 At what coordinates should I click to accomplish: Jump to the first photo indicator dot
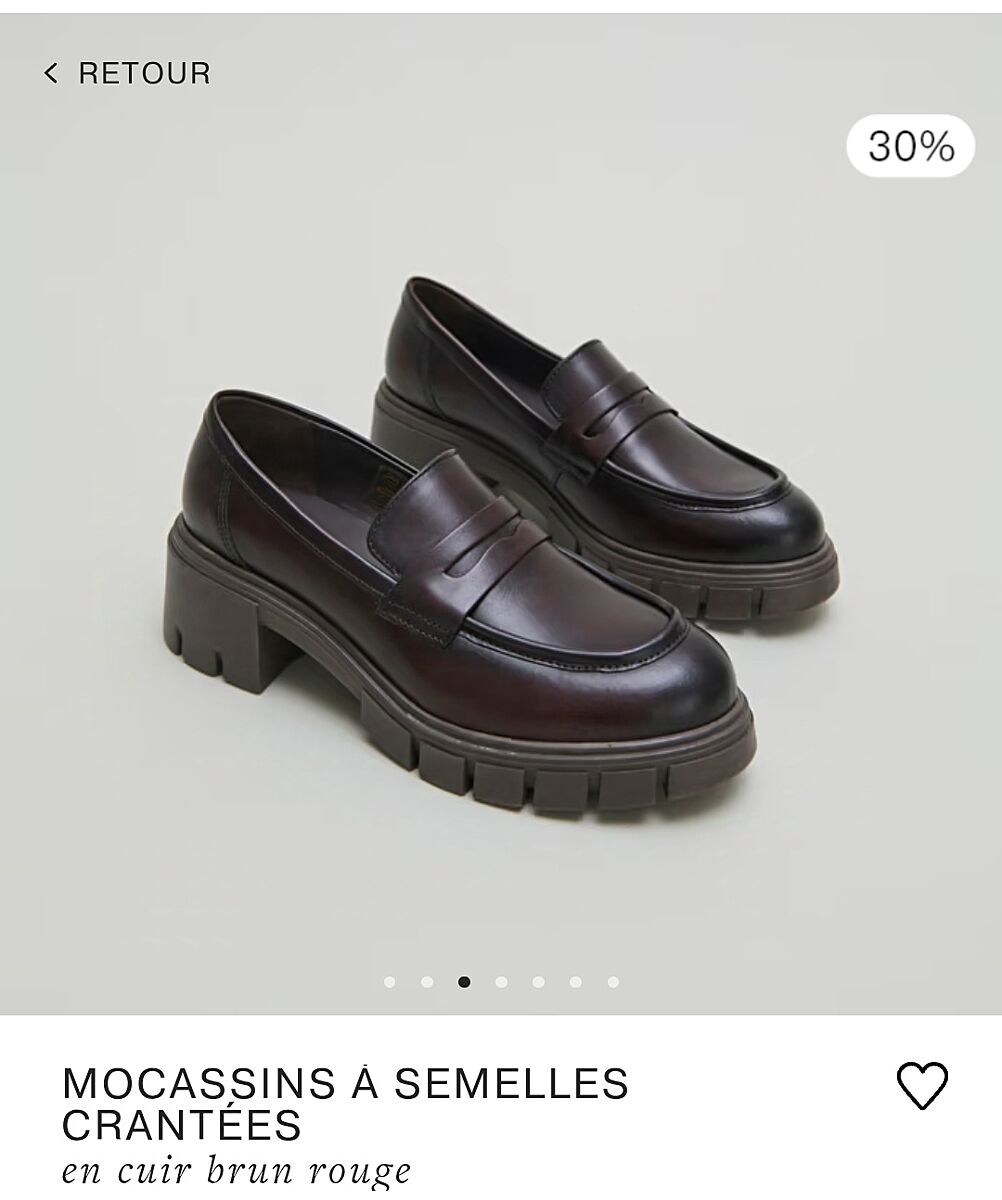pyautogui.click(x=389, y=982)
